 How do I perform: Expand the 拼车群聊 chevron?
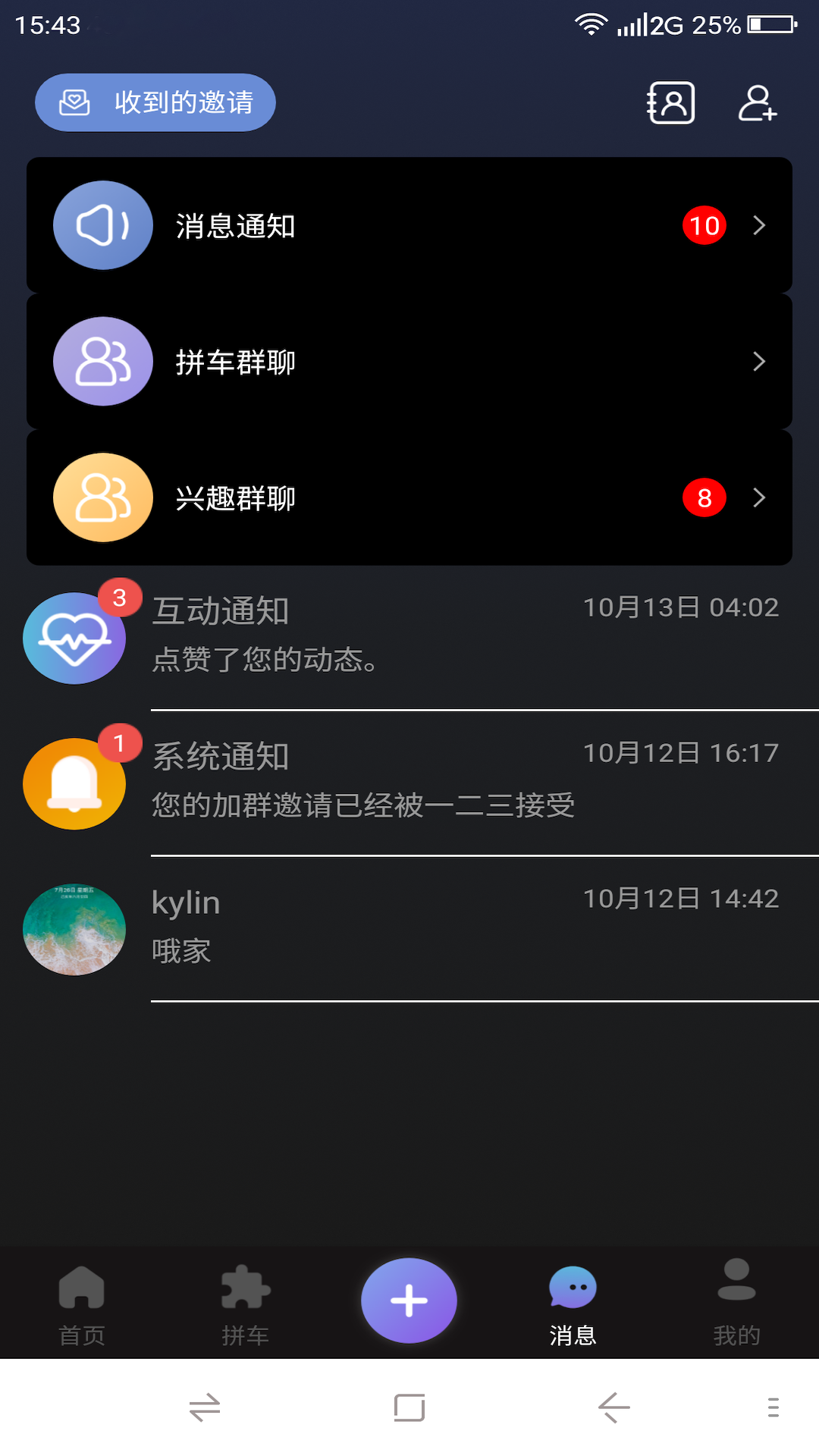pyautogui.click(x=760, y=361)
